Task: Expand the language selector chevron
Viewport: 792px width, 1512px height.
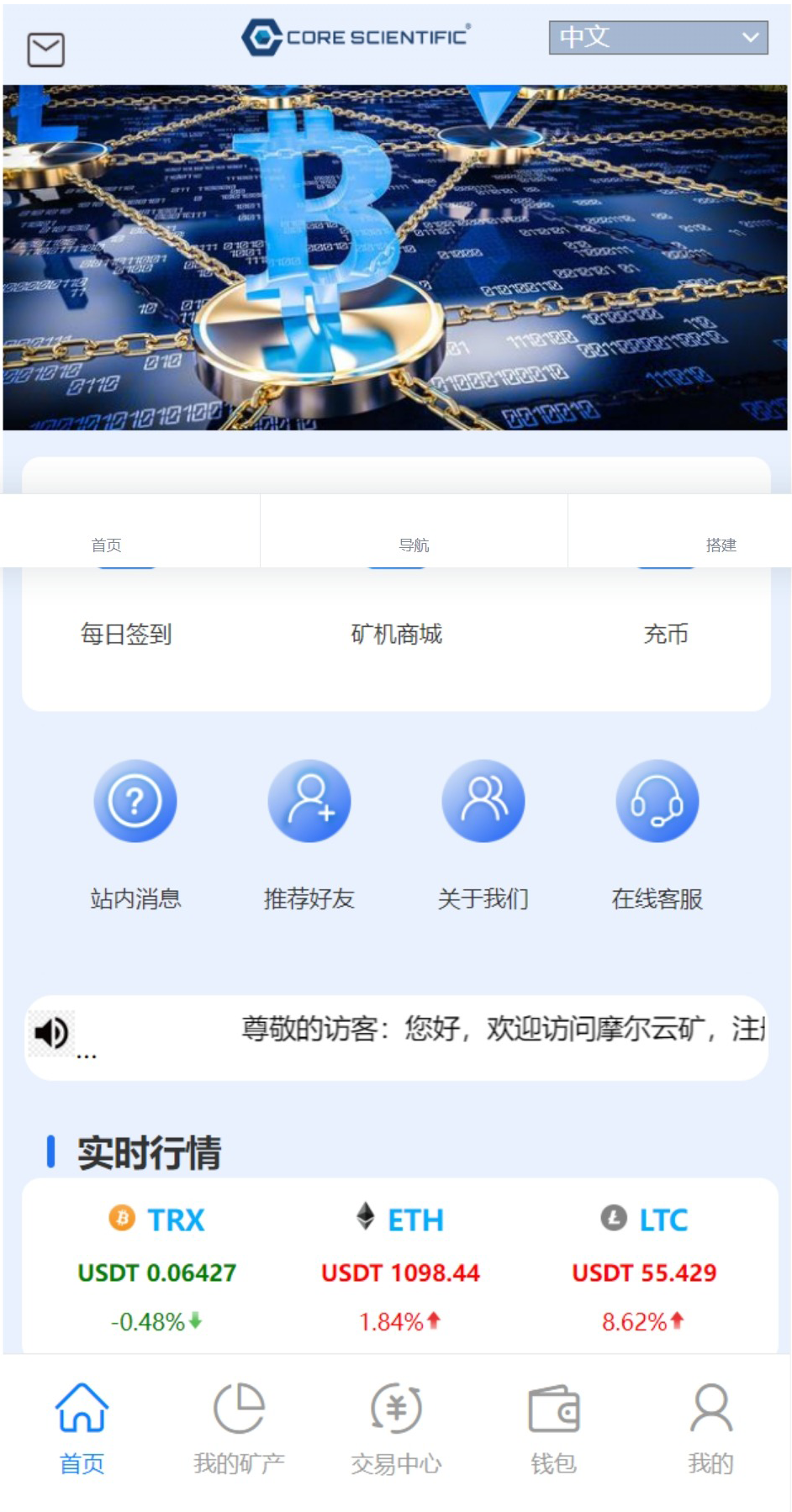Action: 751,37
